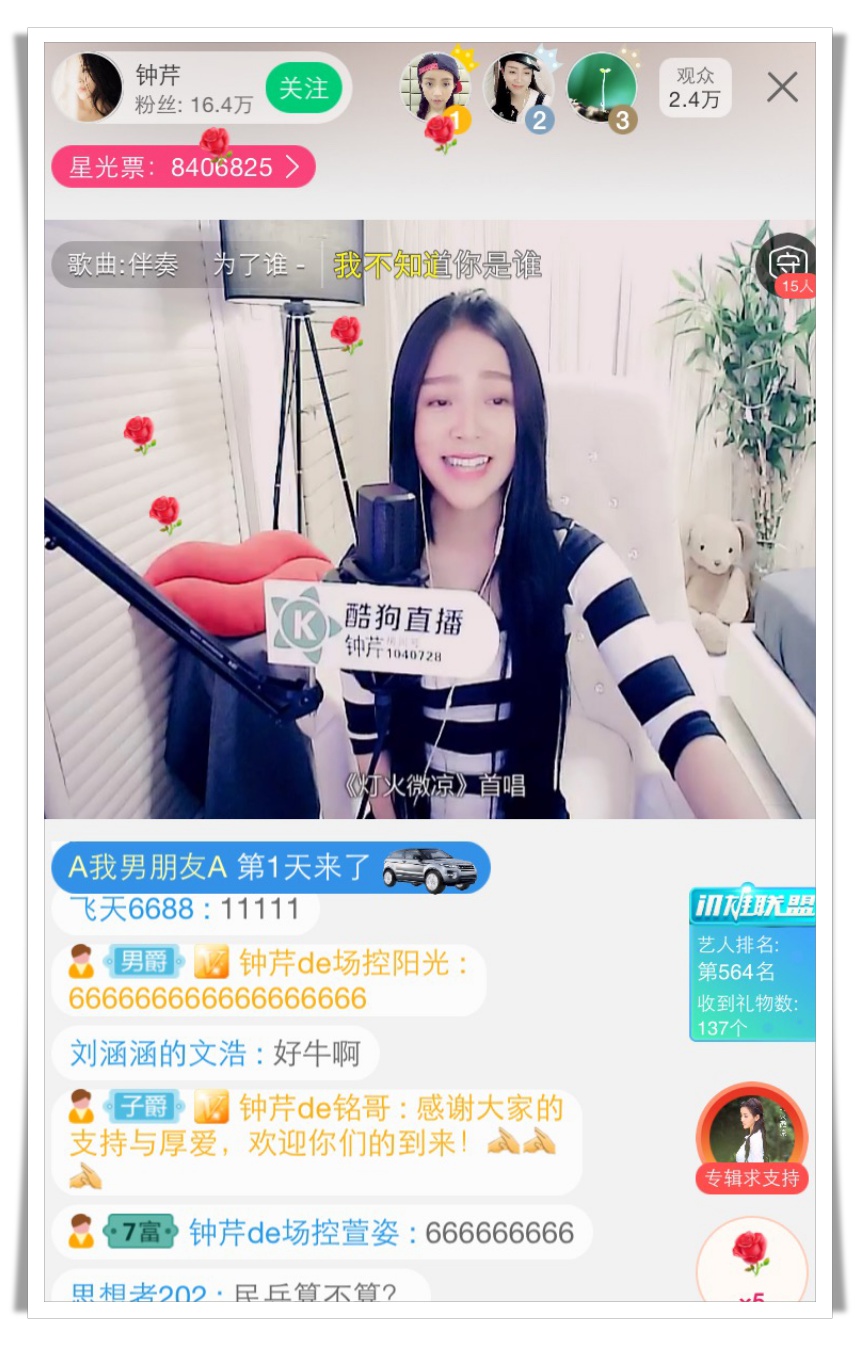
Task: Close the live stream
Action: click(x=782, y=88)
